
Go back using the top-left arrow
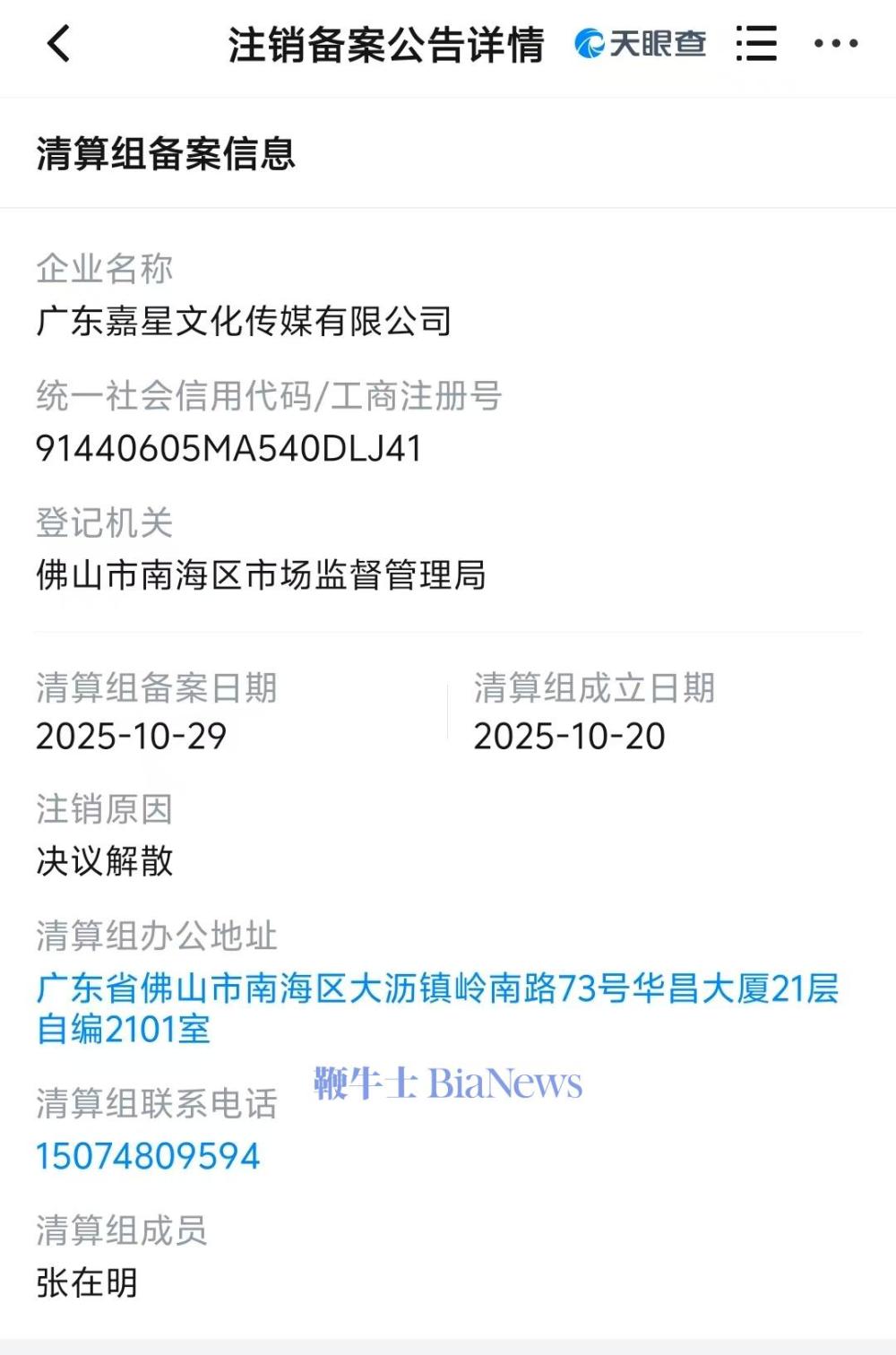click(x=59, y=43)
